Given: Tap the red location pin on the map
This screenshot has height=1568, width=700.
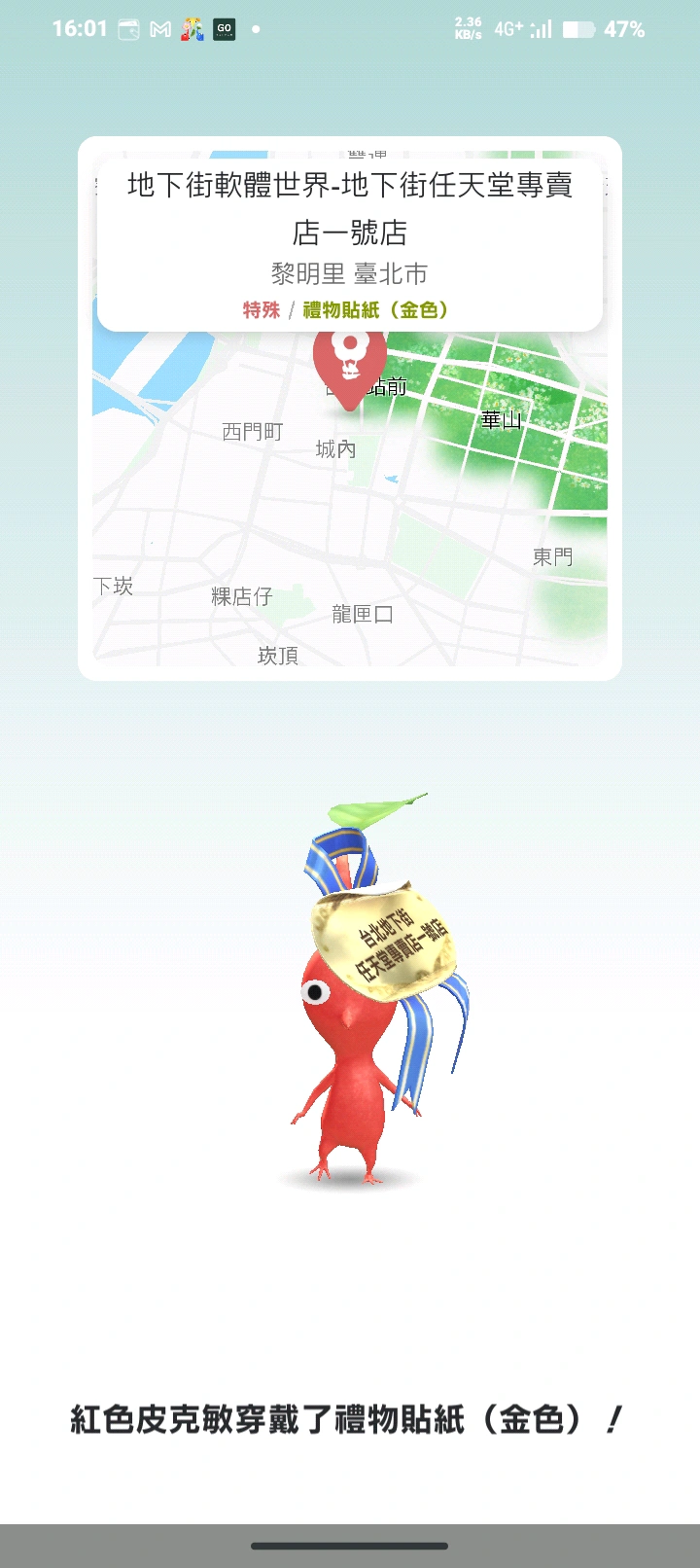Looking at the screenshot, I should click(x=350, y=366).
